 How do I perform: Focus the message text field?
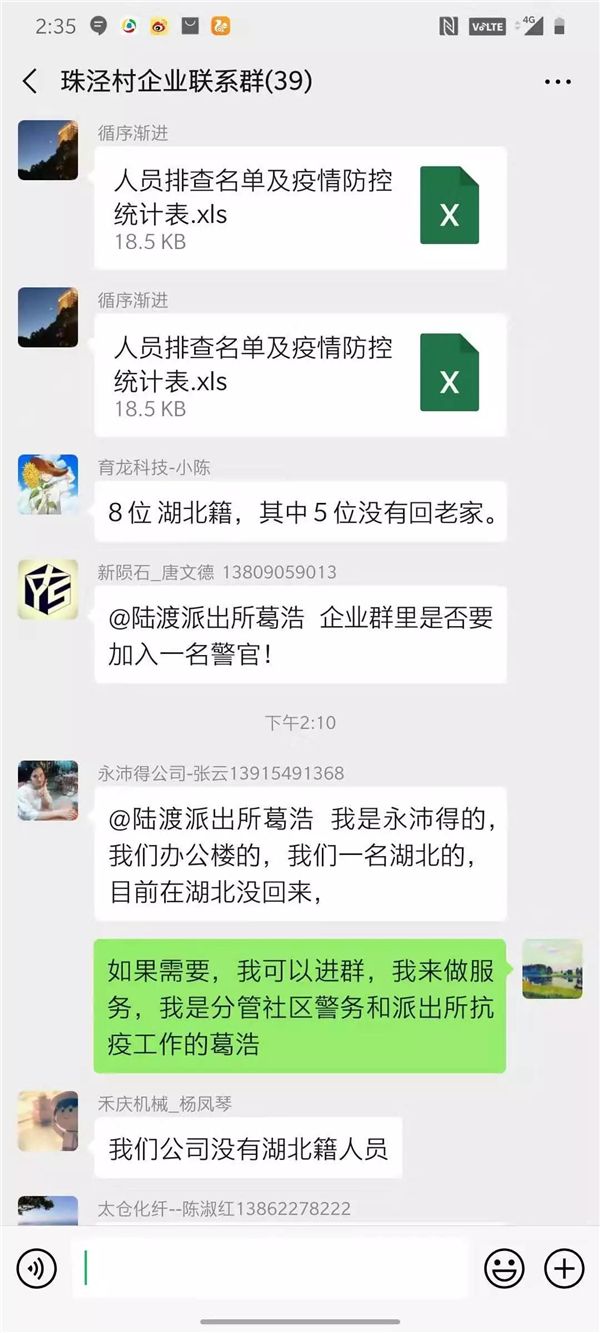pos(270,1269)
